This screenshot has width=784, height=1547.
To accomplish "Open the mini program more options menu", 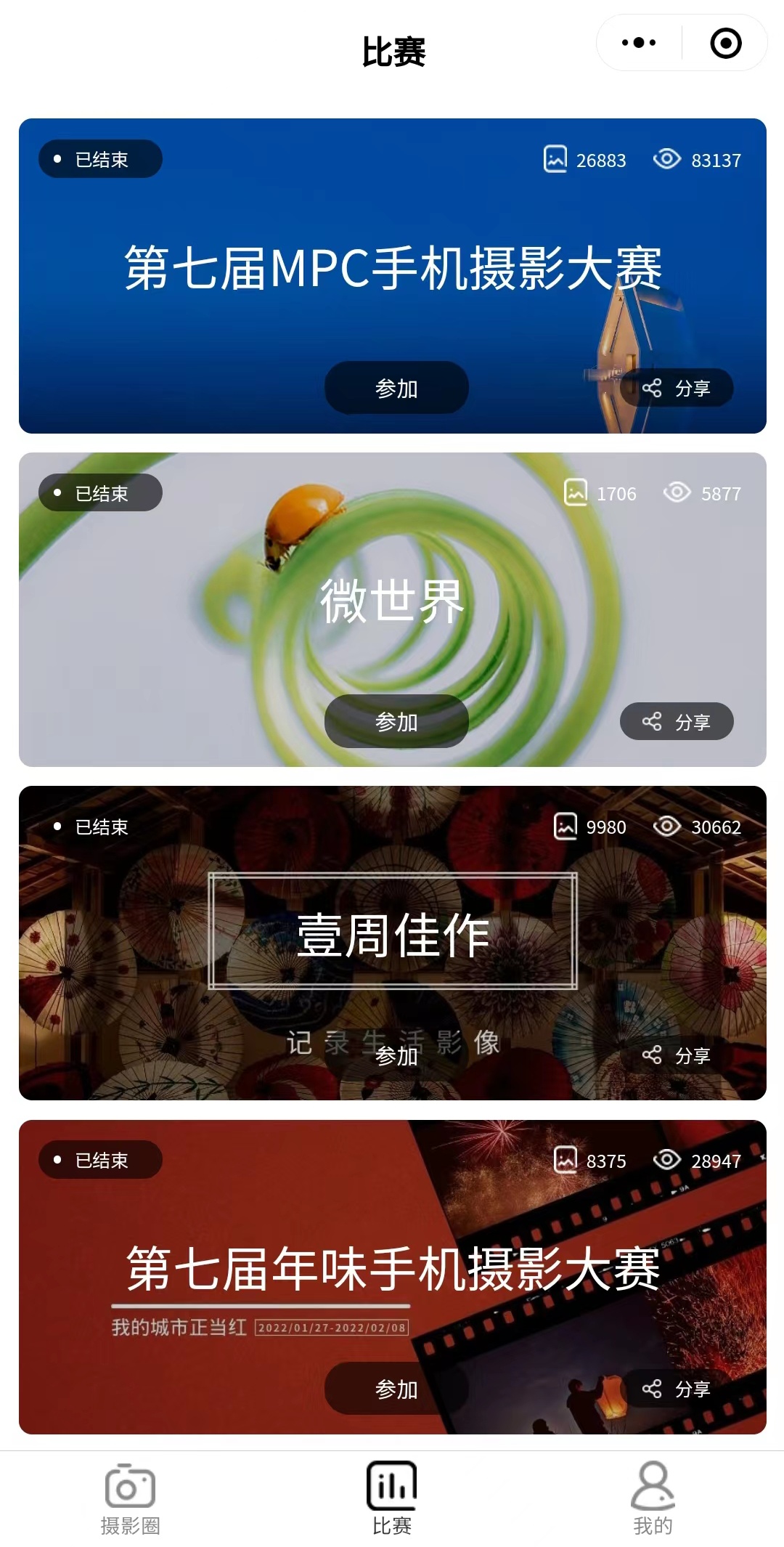I will pos(639,43).
